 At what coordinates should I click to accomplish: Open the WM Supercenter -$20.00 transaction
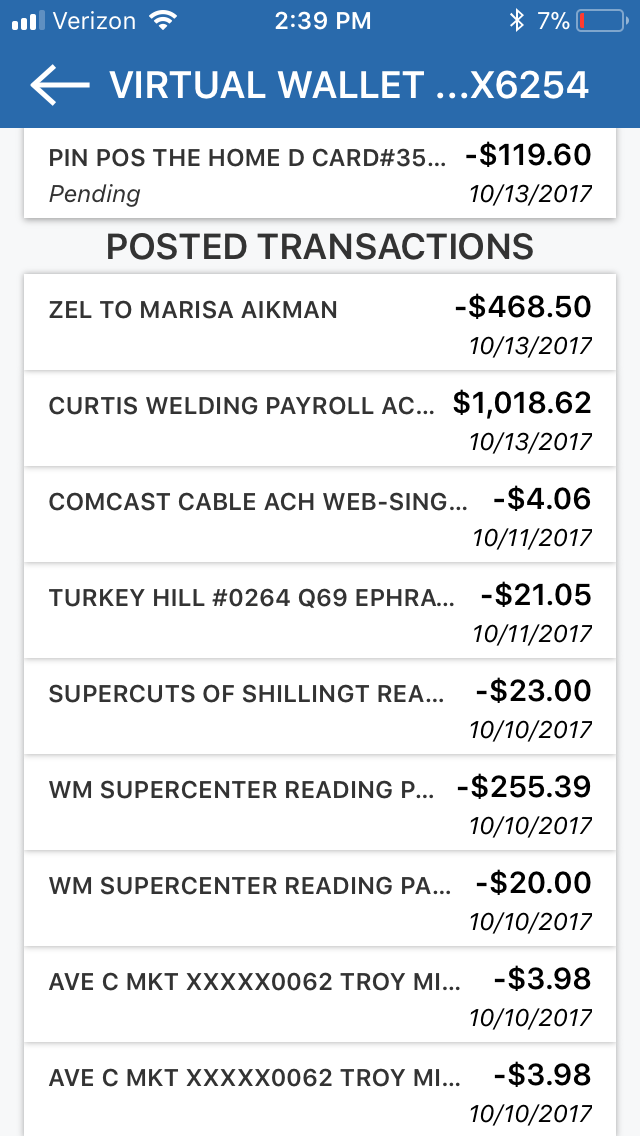[320, 899]
